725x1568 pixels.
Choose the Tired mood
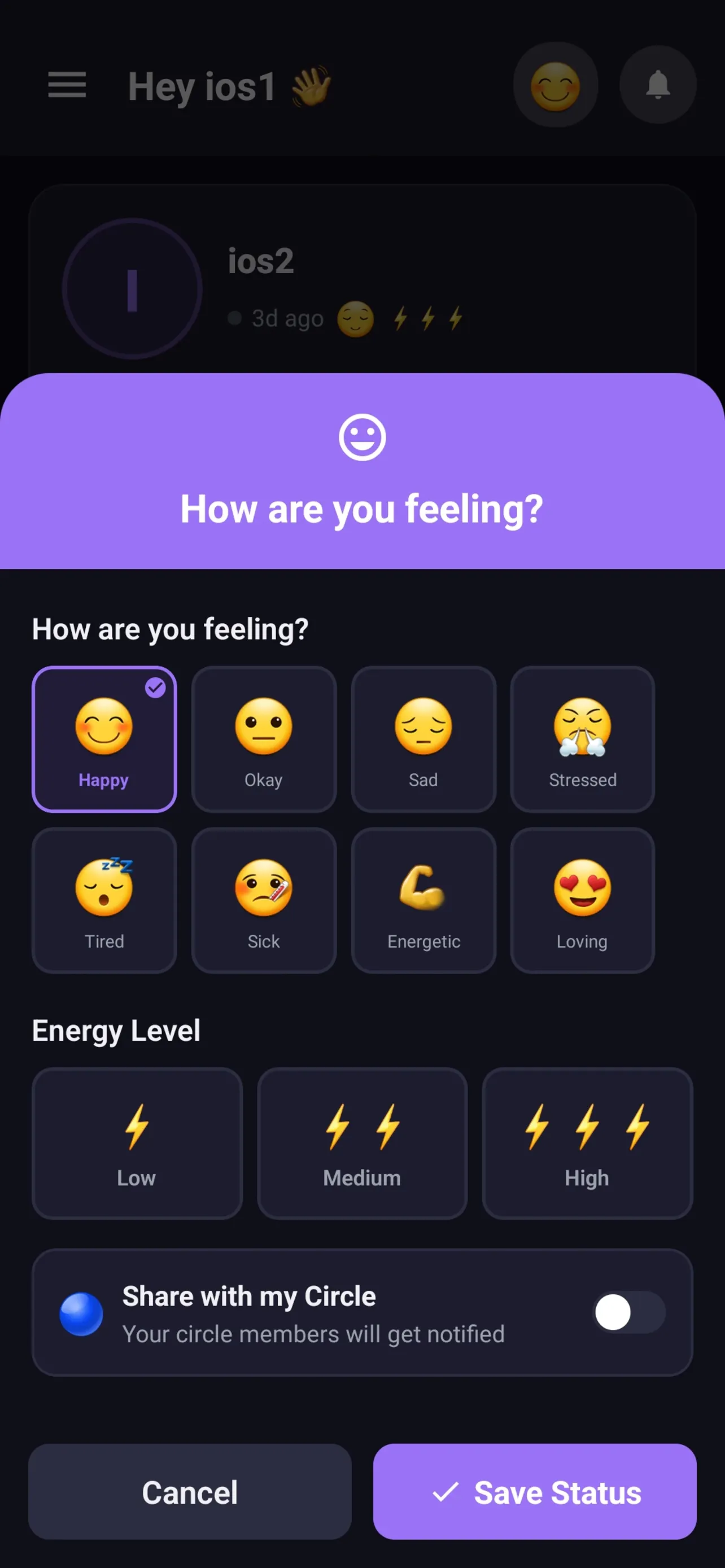104,900
